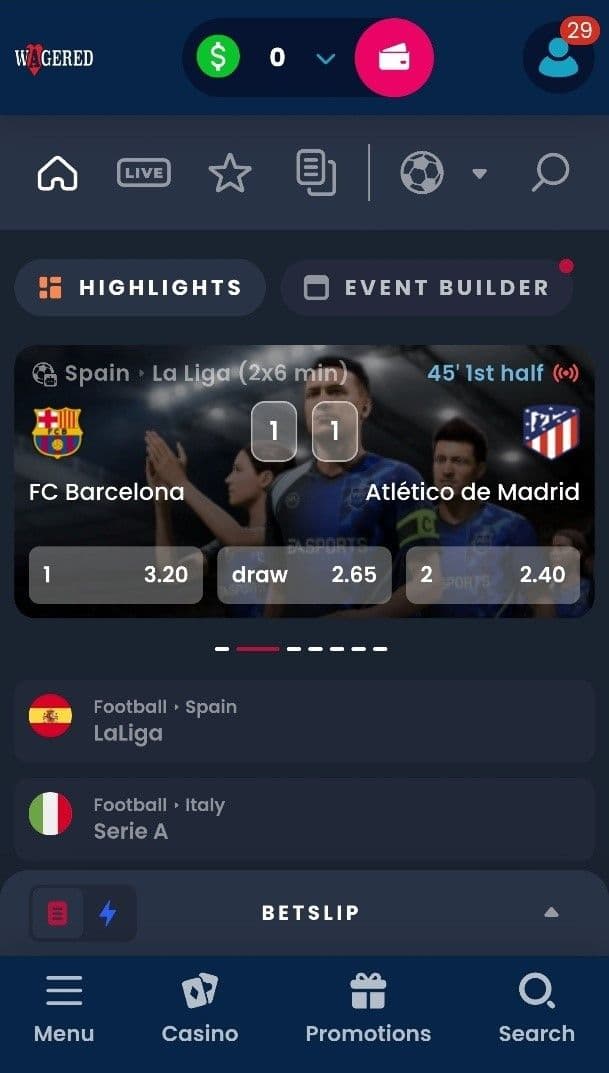This screenshot has height=1073, width=609.
Task: Go to the sportsbook home icon
Action: pyautogui.click(x=57, y=173)
